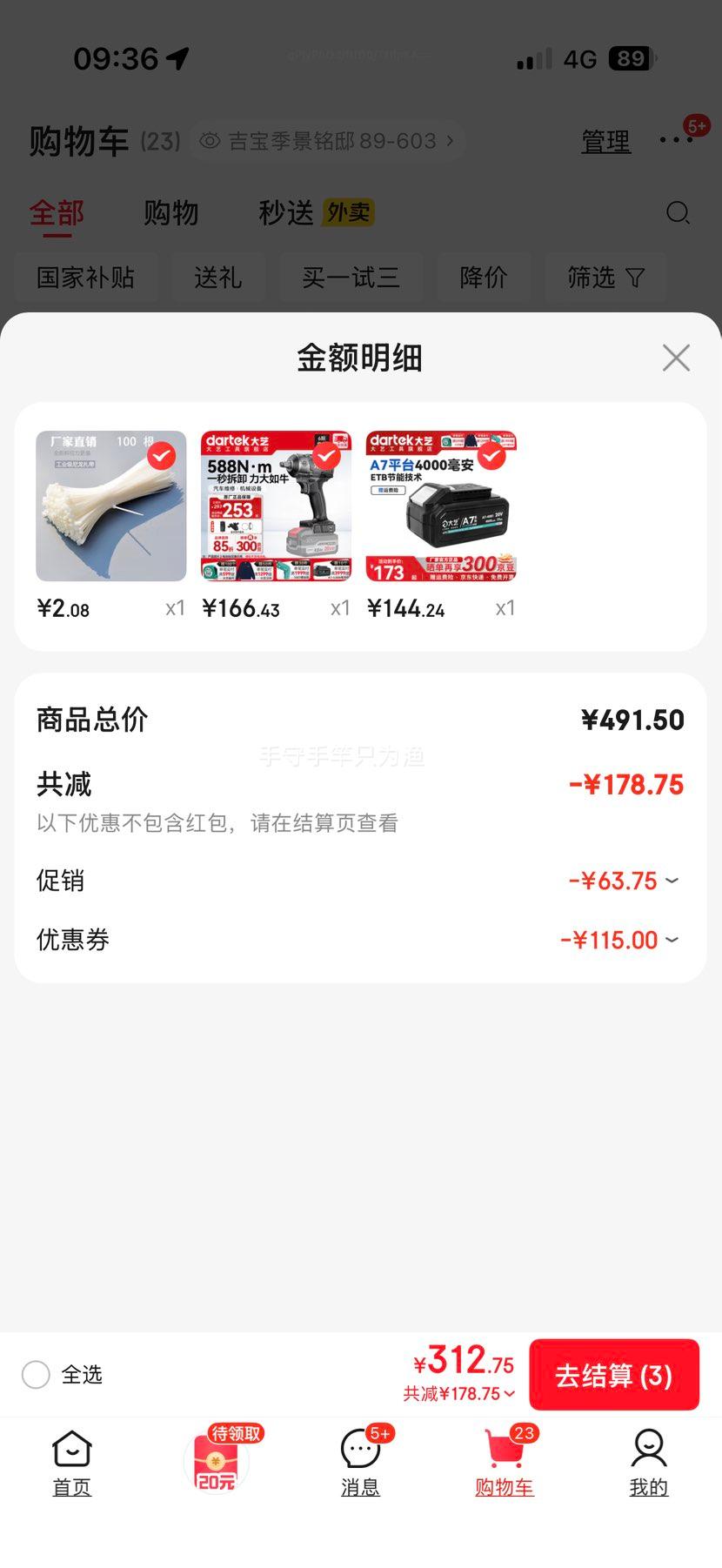Uncheck the A7 battery product selection

pos(490,456)
